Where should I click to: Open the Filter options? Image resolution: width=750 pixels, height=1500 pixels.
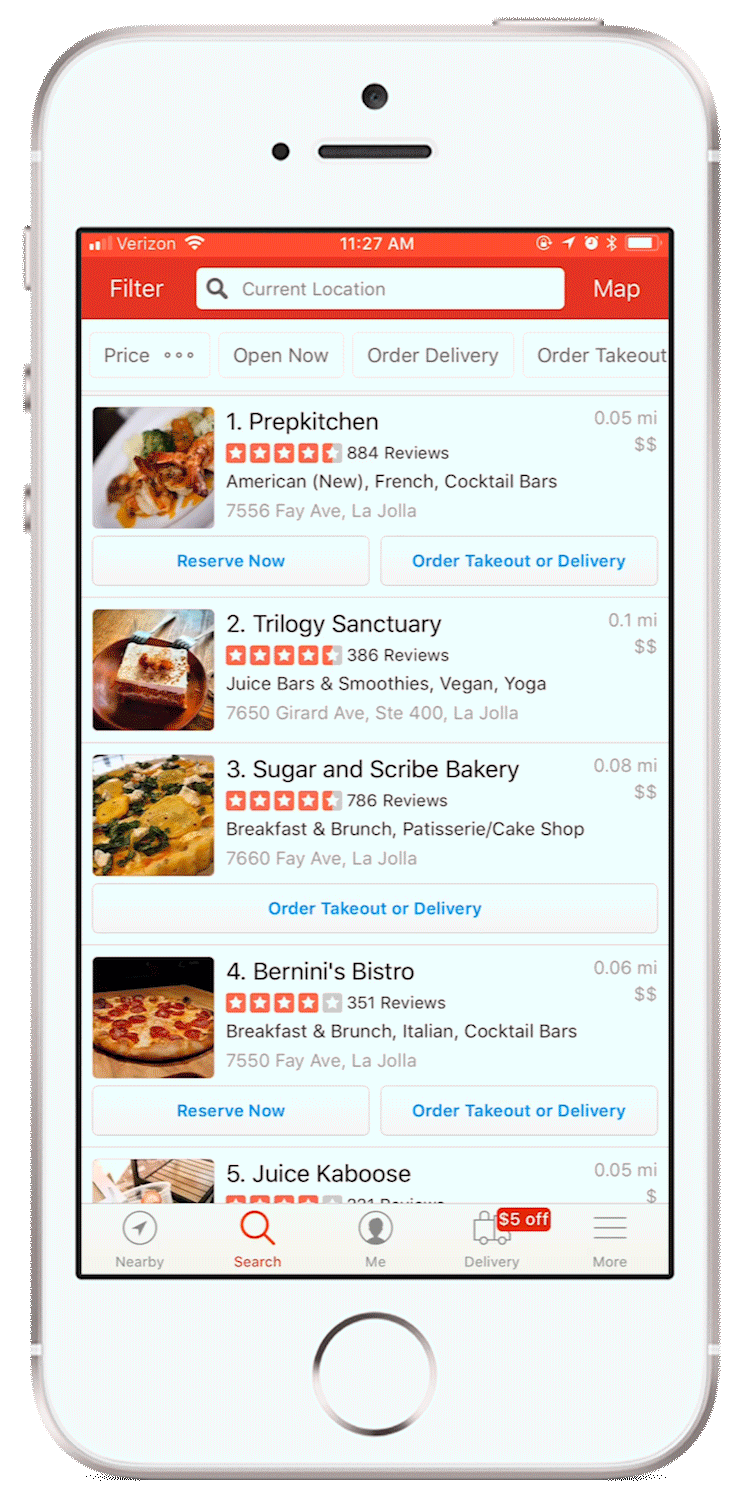[x=136, y=289]
